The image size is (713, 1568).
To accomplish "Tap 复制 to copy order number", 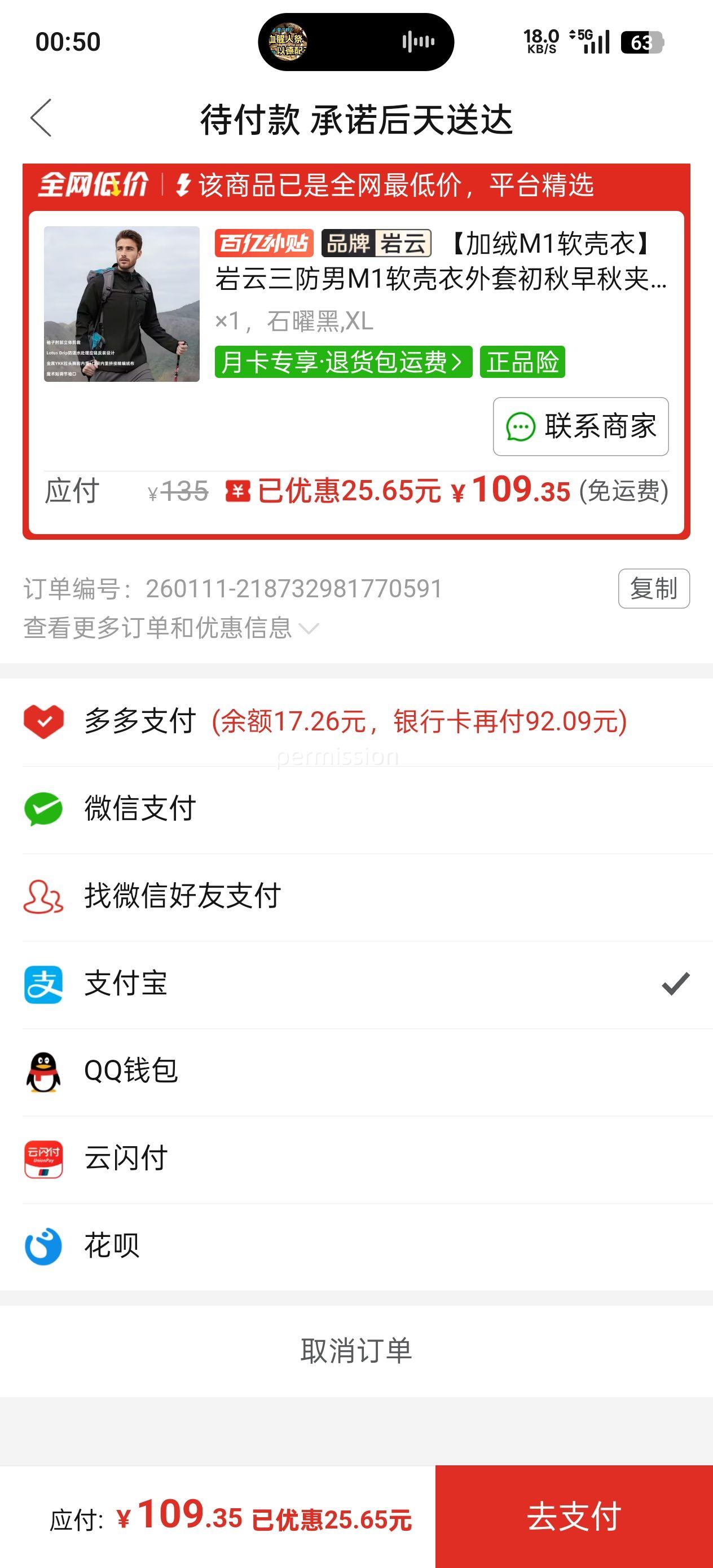I will coord(654,587).
